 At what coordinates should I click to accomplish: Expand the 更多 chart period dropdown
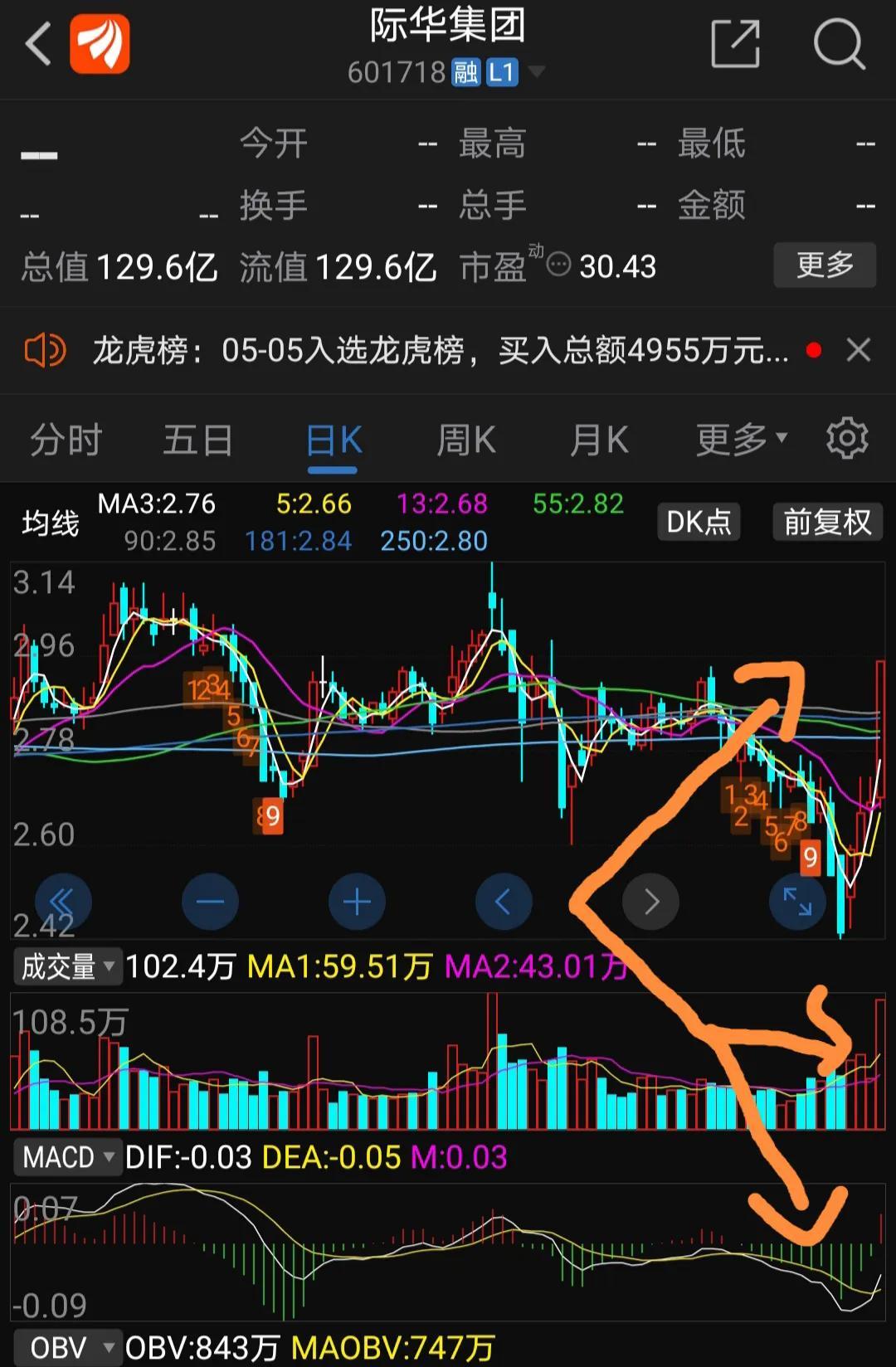[x=740, y=439]
